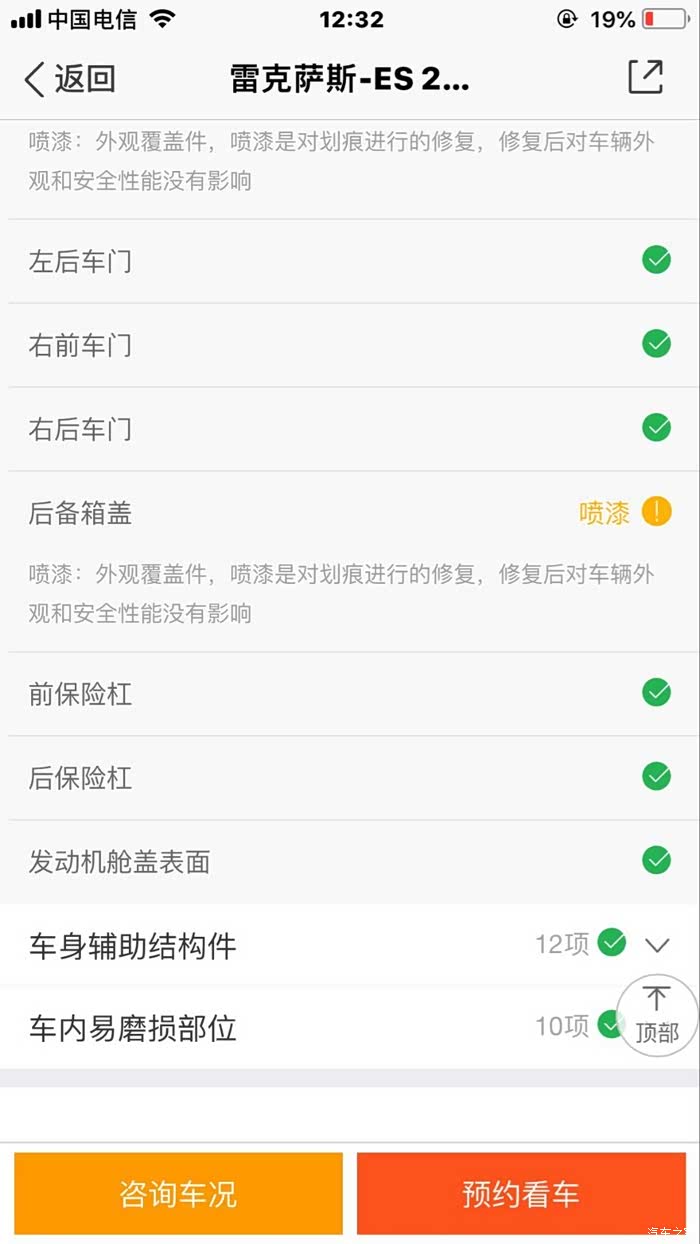Image resolution: width=700 pixels, height=1244 pixels.
Task: Share this car listing
Action: 645,78
